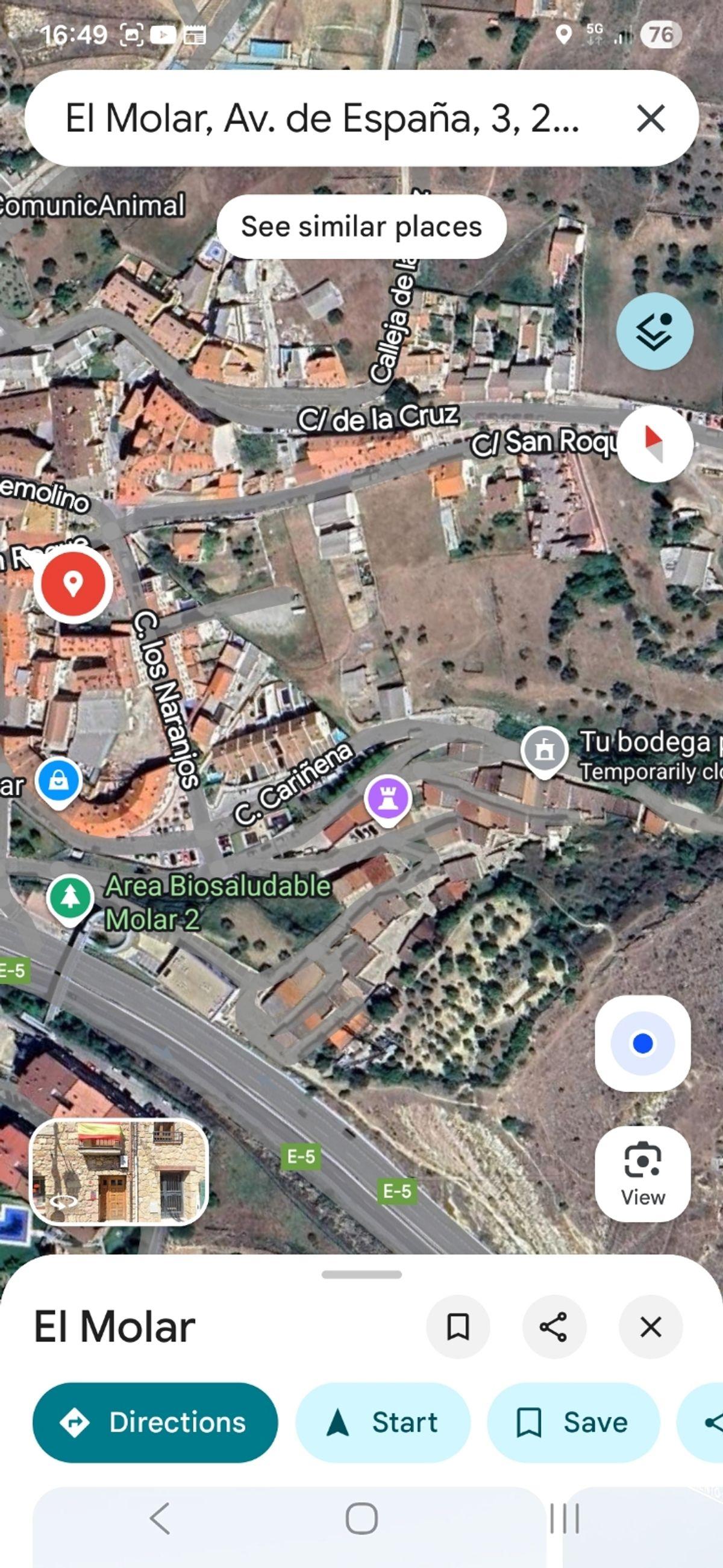
Task: Open the Lens View camera button
Action: click(x=643, y=1173)
